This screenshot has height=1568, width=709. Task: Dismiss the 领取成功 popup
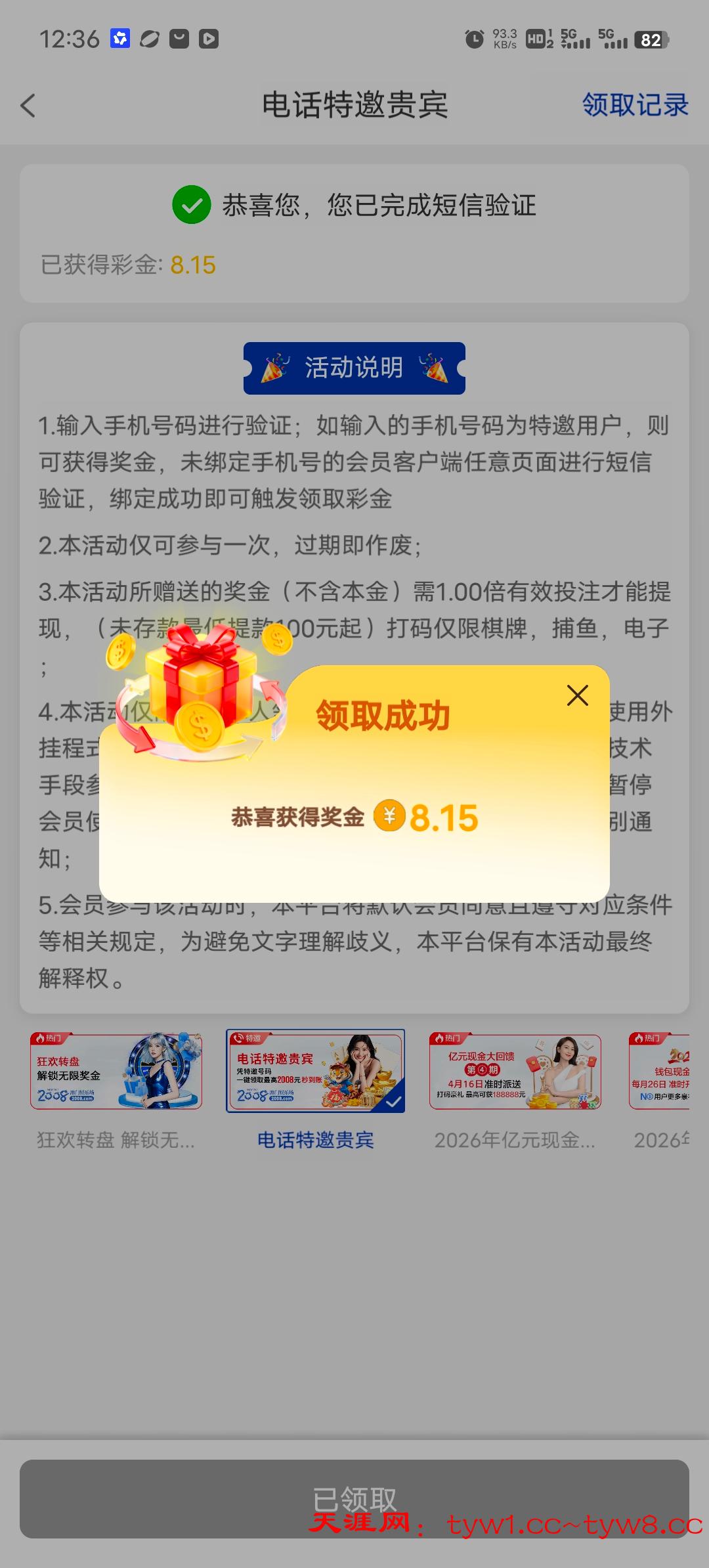pos(577,695)
